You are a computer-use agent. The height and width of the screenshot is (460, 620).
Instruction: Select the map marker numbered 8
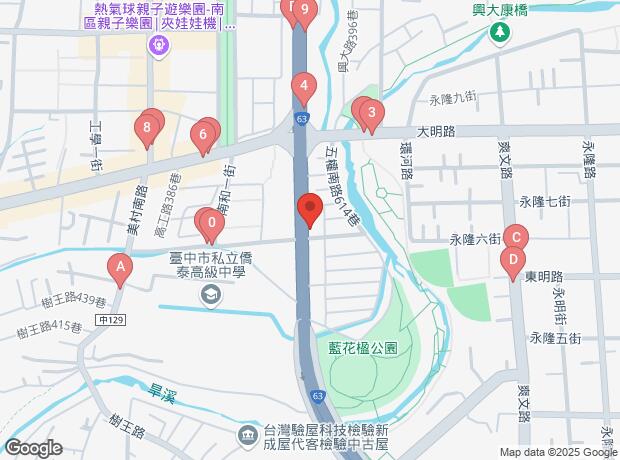pyautogui.click(x=147, y=128)
